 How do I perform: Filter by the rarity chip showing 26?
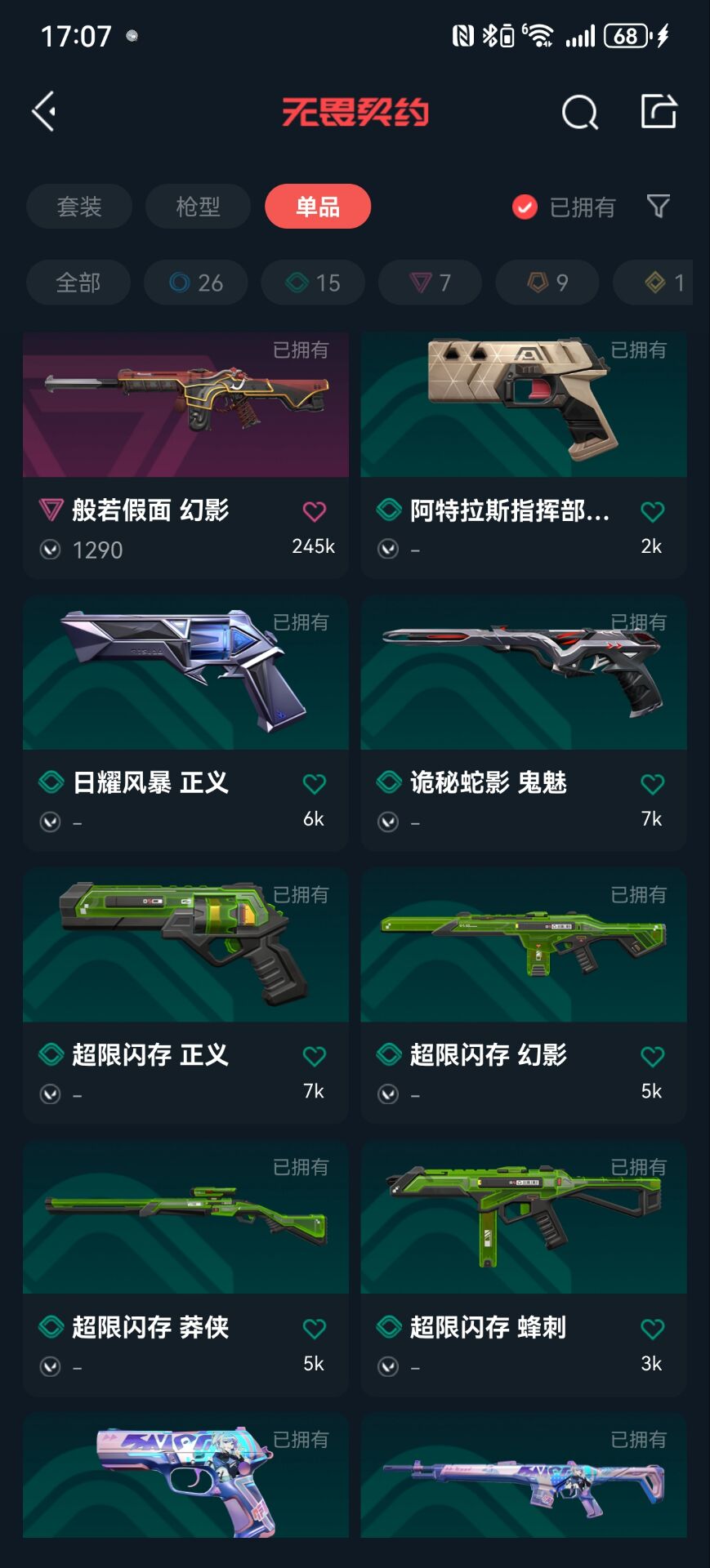click(x=196, y=283)
